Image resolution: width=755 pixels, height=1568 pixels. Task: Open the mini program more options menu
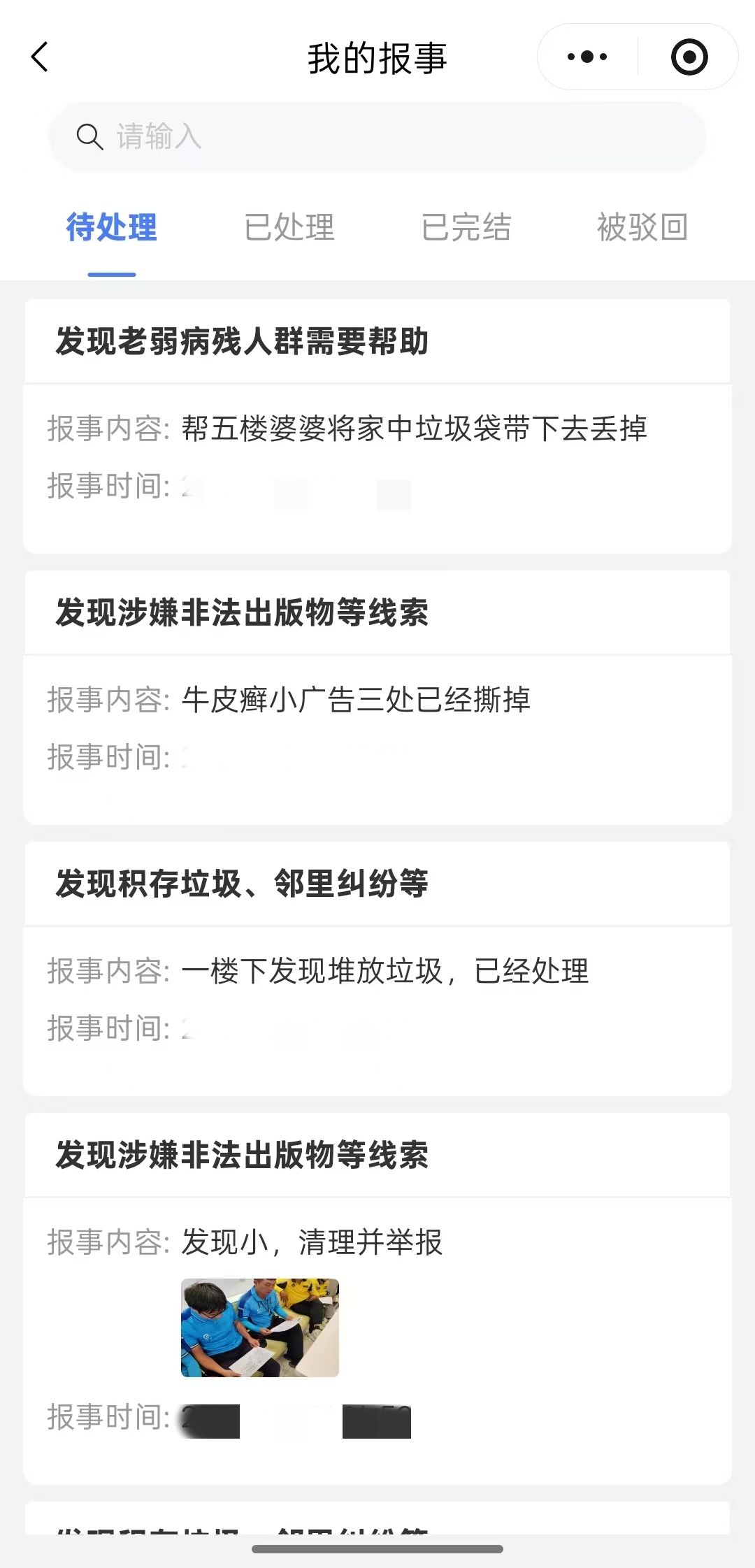tap(587, 57)
